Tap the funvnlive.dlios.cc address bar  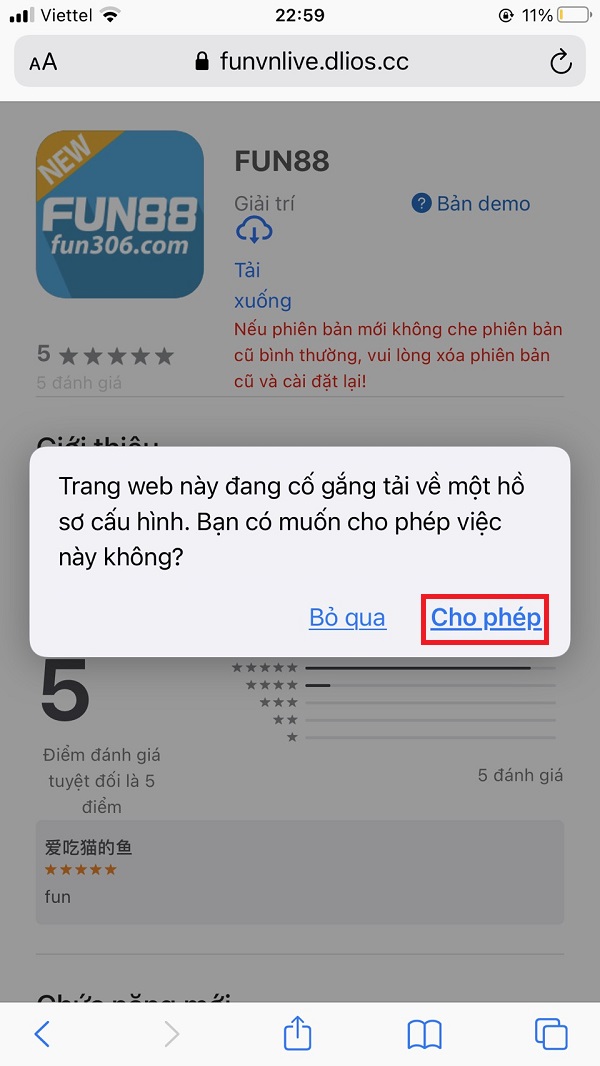pyautogui.click(x=300, y=62)
